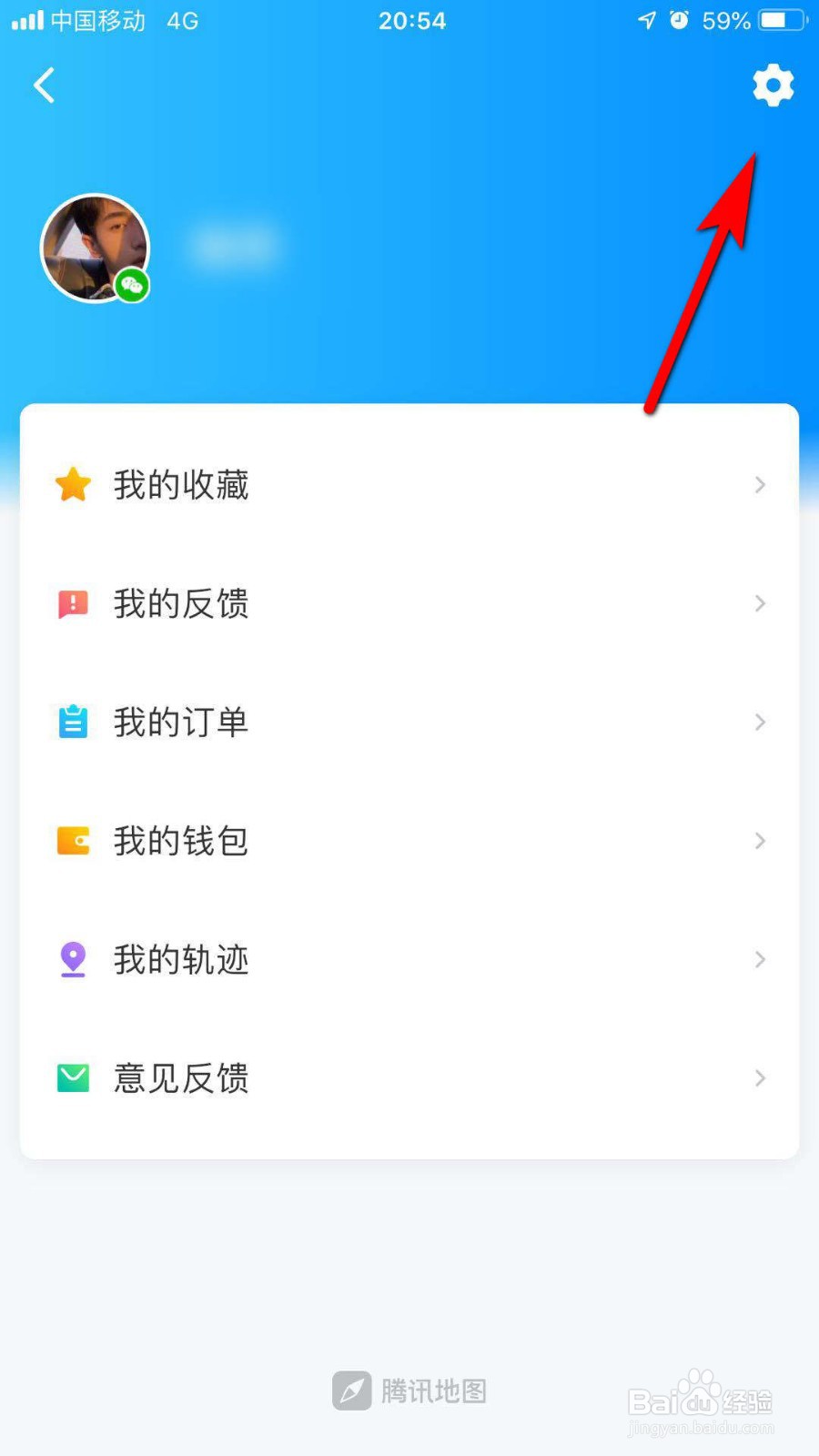Select the 我的轨迹 menu item
819x1456 pixels.
pyautogui.click(x=180, y=959)
